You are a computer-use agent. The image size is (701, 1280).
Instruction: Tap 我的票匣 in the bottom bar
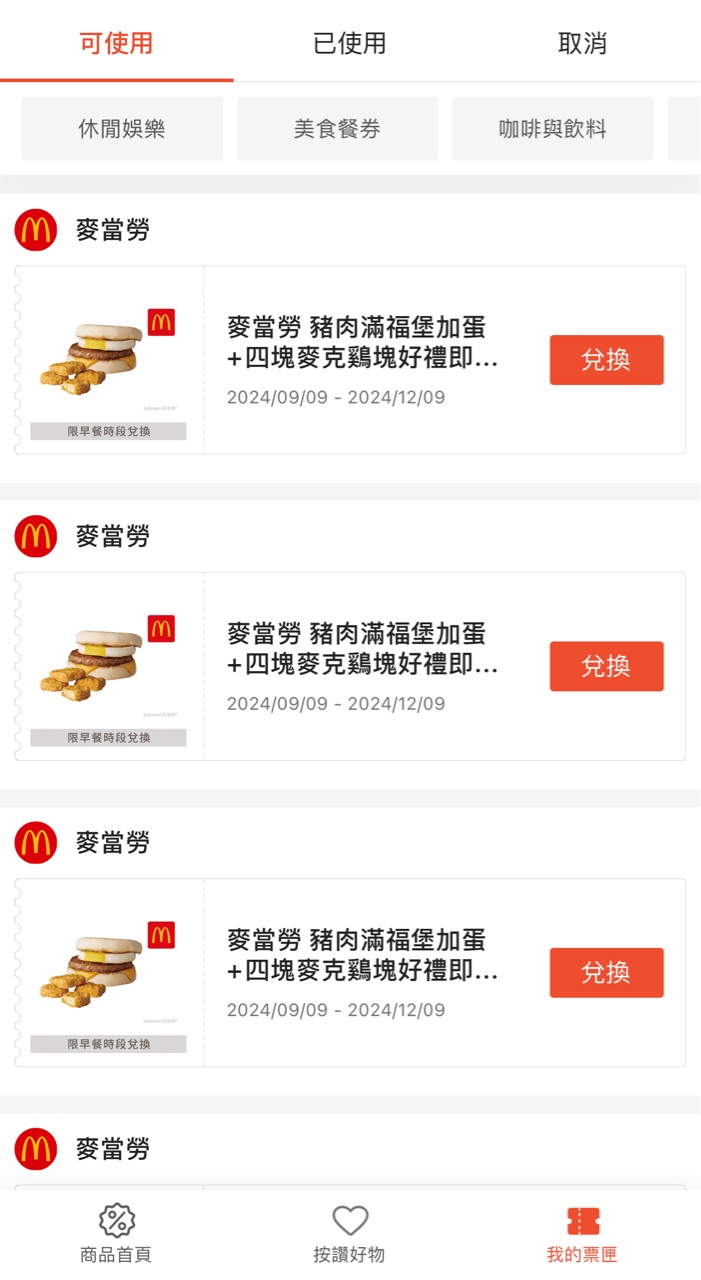pyautogui.click(x=582, y=1234)
